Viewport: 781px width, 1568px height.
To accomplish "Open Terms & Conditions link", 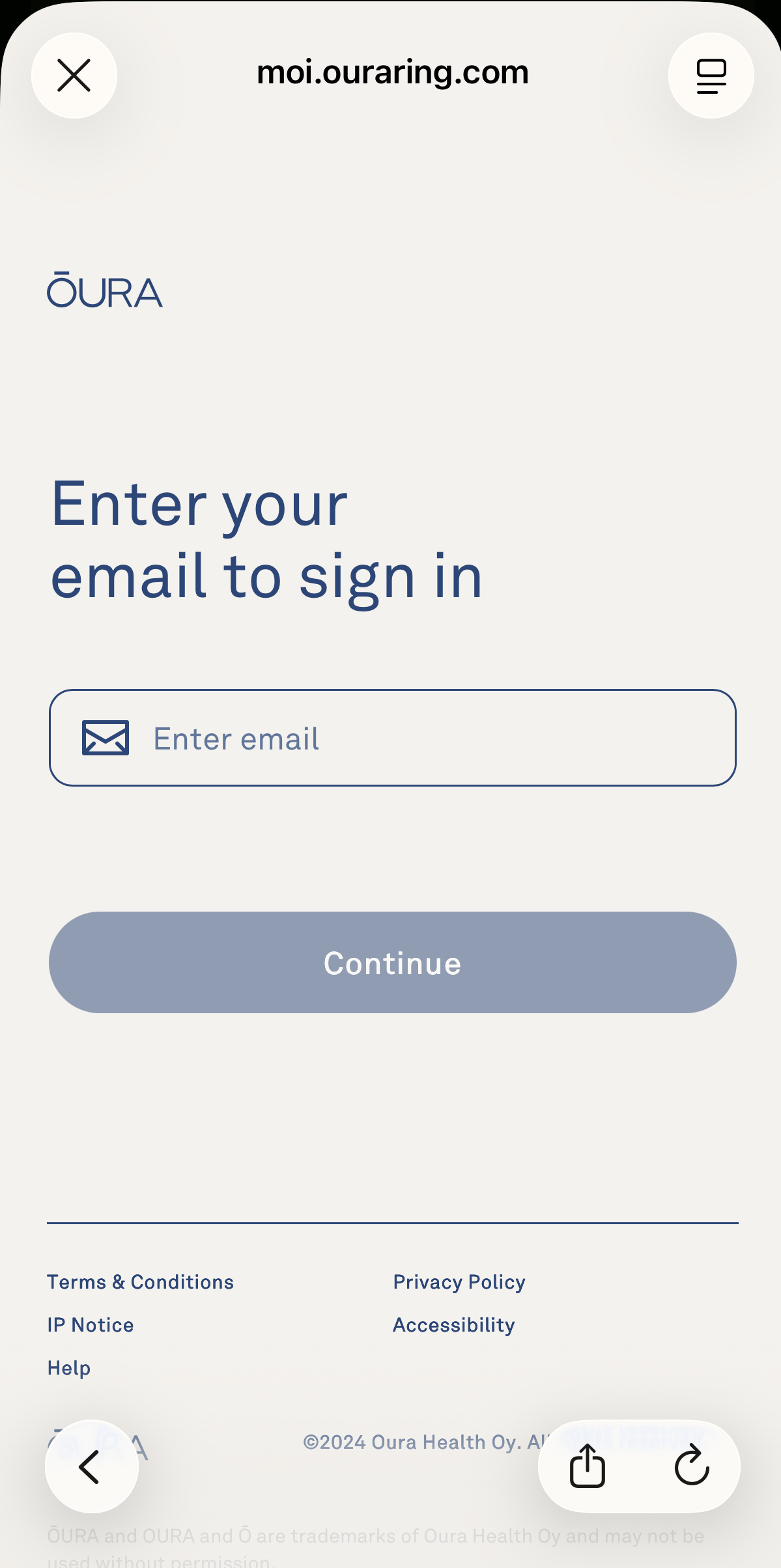I will pos(140,1281).
